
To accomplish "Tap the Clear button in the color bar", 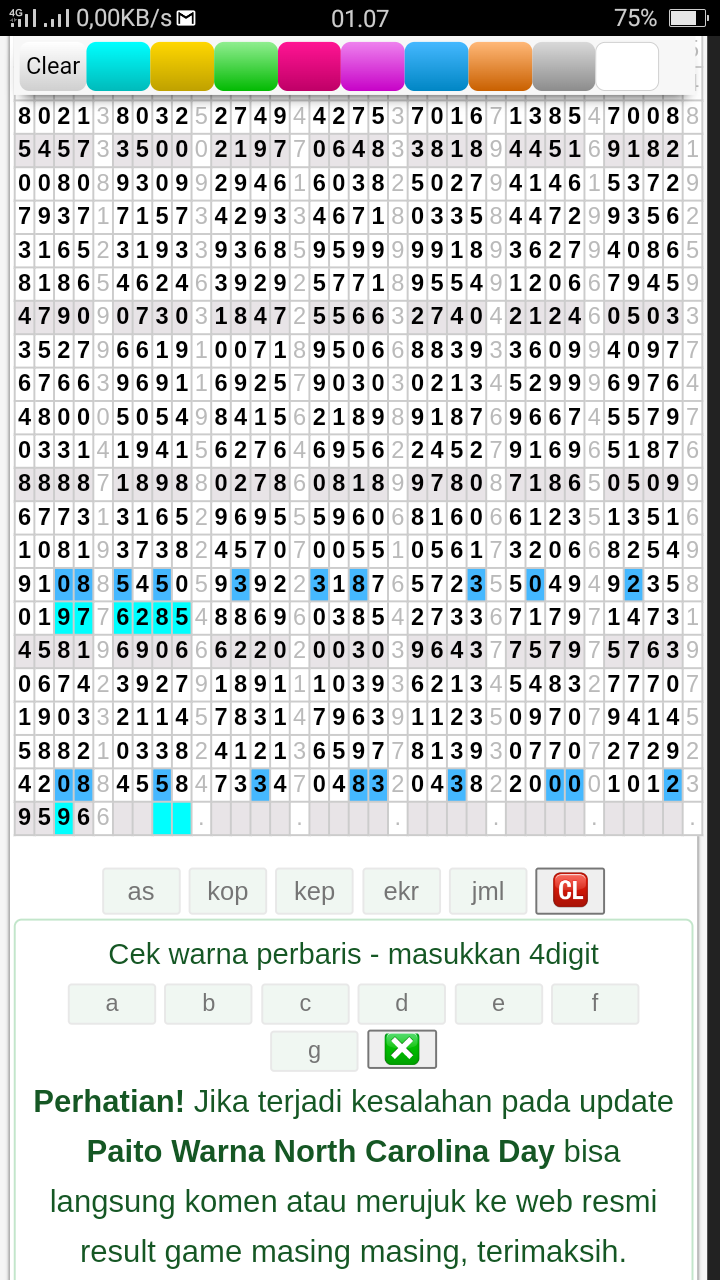I will tap(53, 66).
